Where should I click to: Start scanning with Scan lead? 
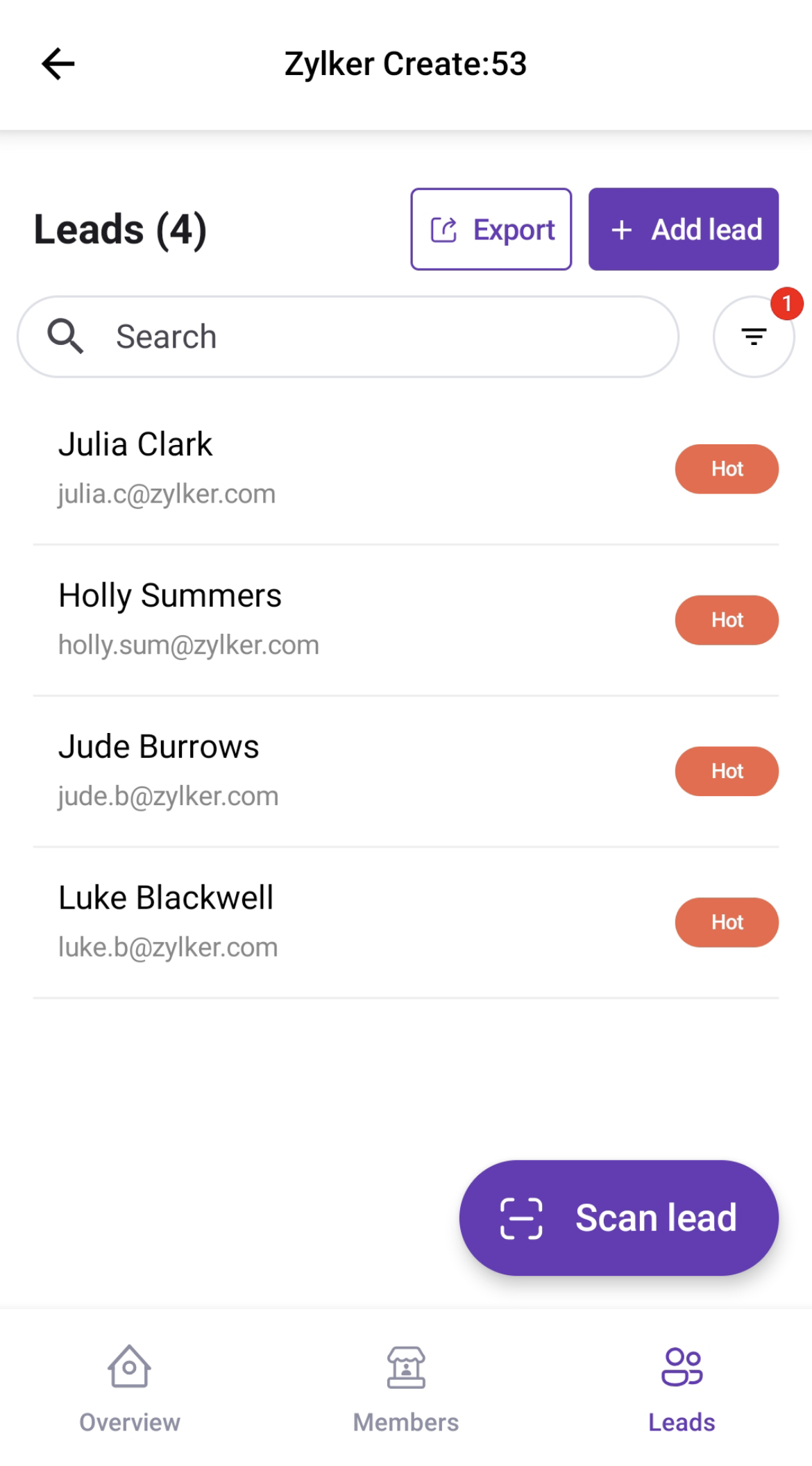(618, 1218)
